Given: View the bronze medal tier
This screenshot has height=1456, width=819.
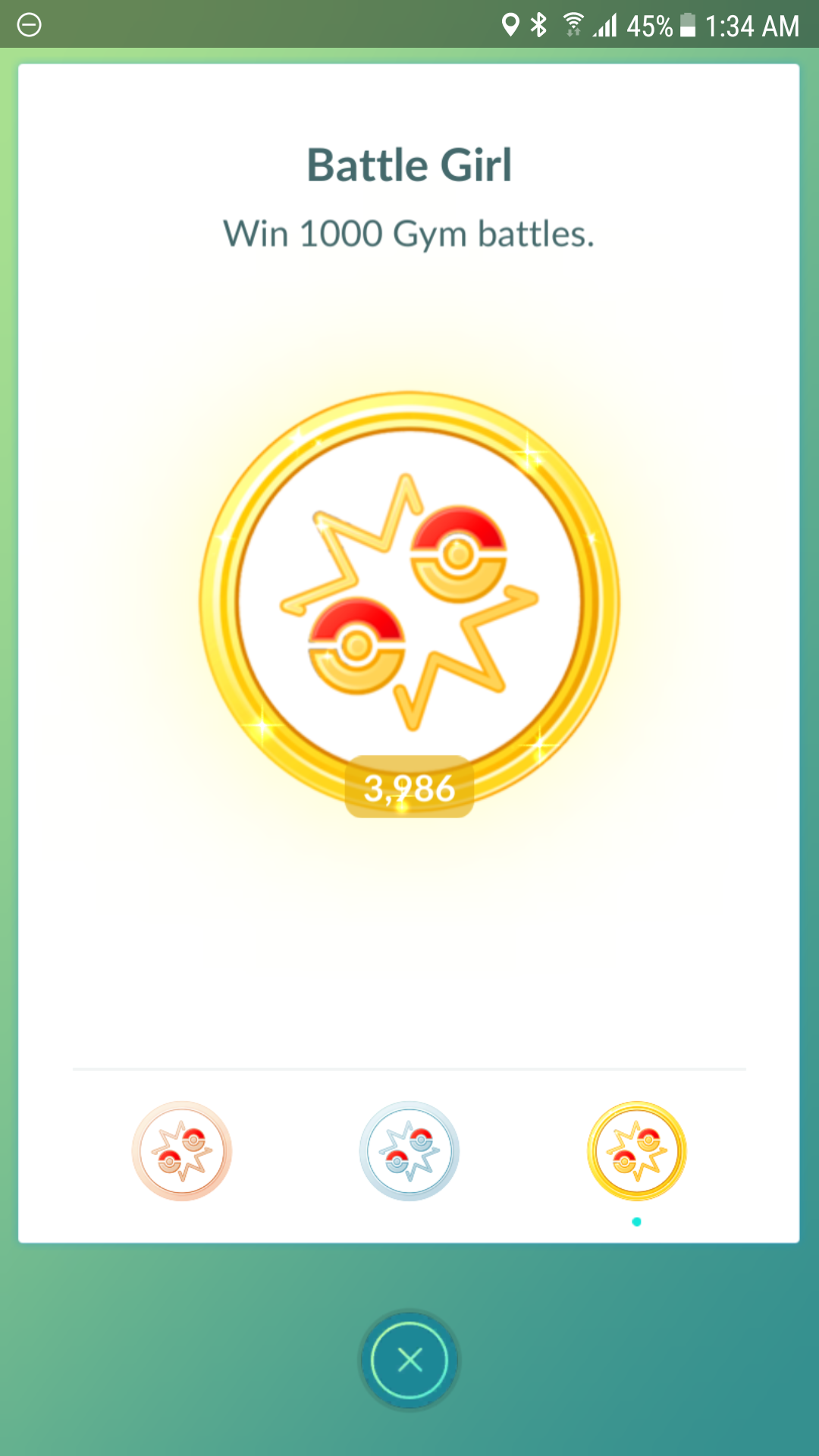Looking at the screenshot, I should [x=182, y=1151].
